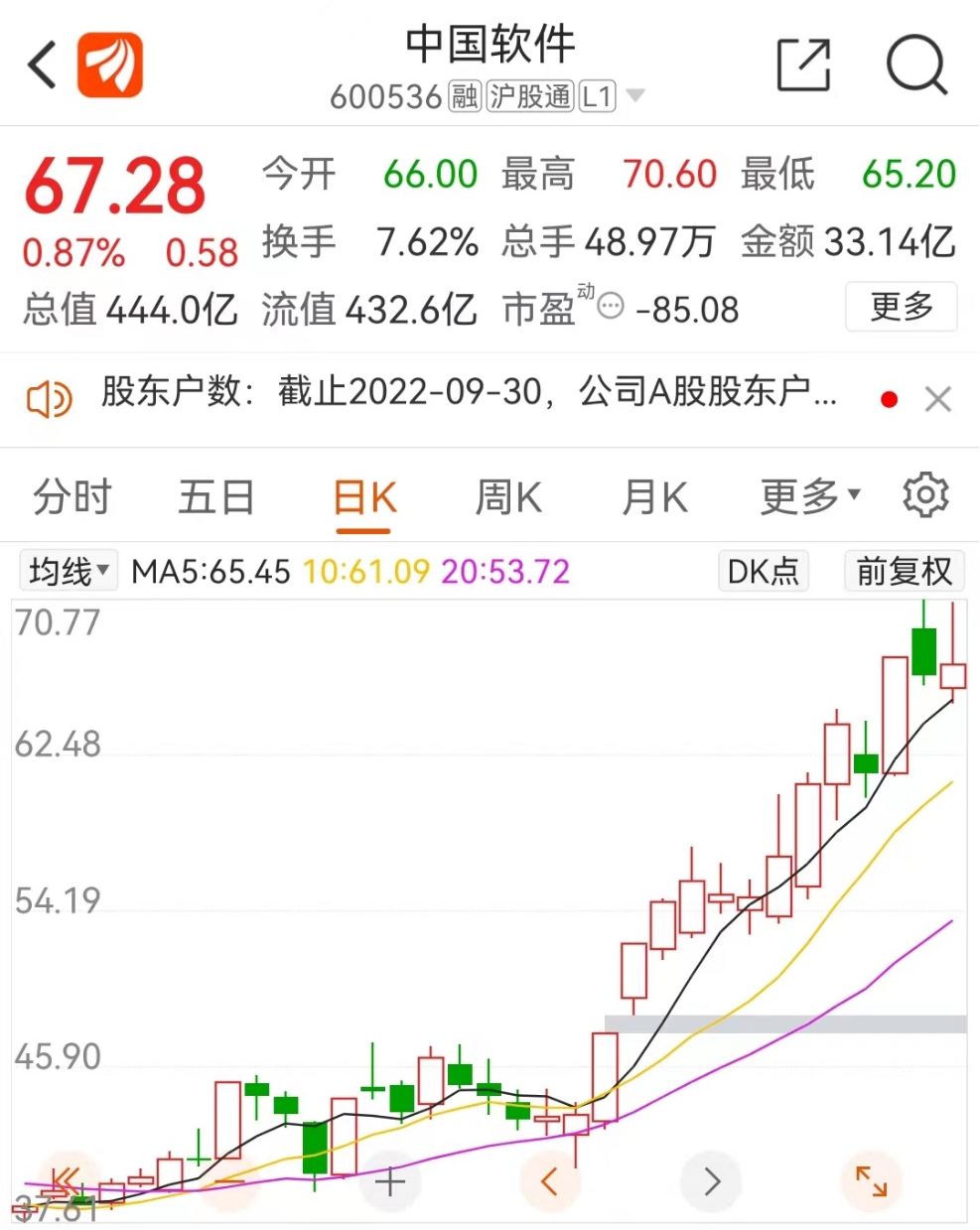Screen dimensions: 980x1230
Task: Toggle the DK点 button
Action: tap(763, 572)
